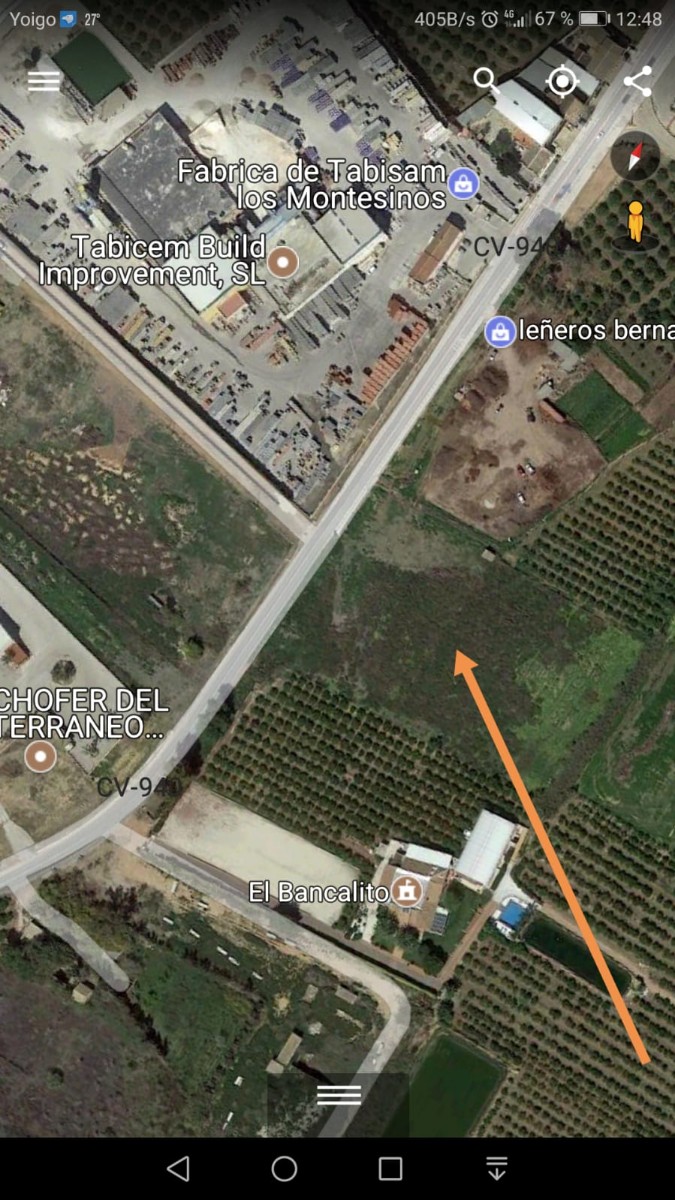Select the Tabicem Build Improvement, SL marker
Screen dimensions: 675x1200
285,263
